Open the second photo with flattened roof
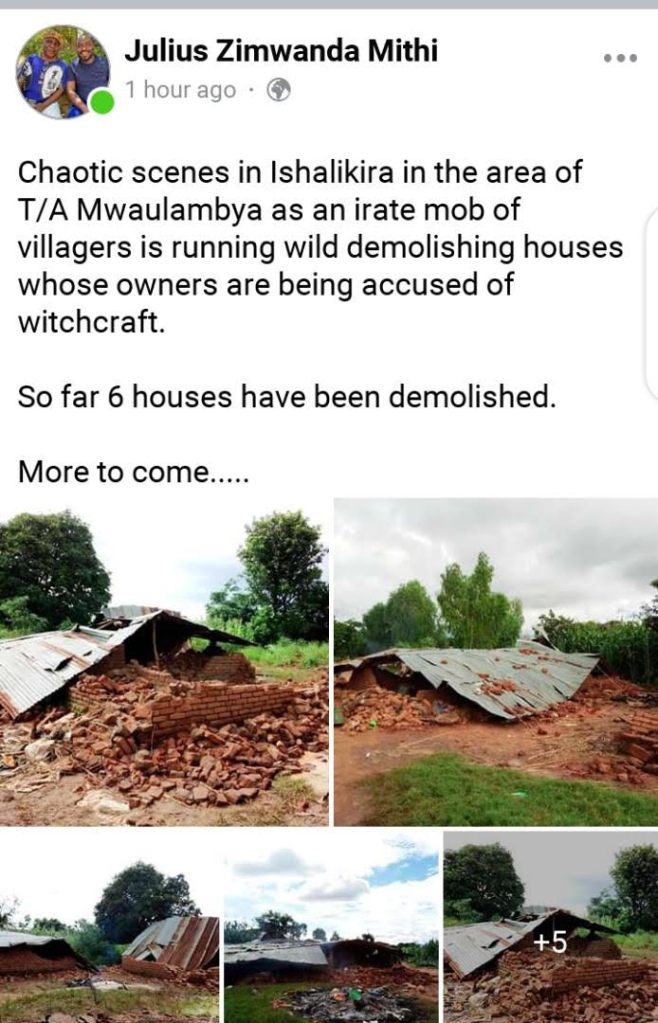The width and height of the screenshot is (658, 1023). pos(496,661)
